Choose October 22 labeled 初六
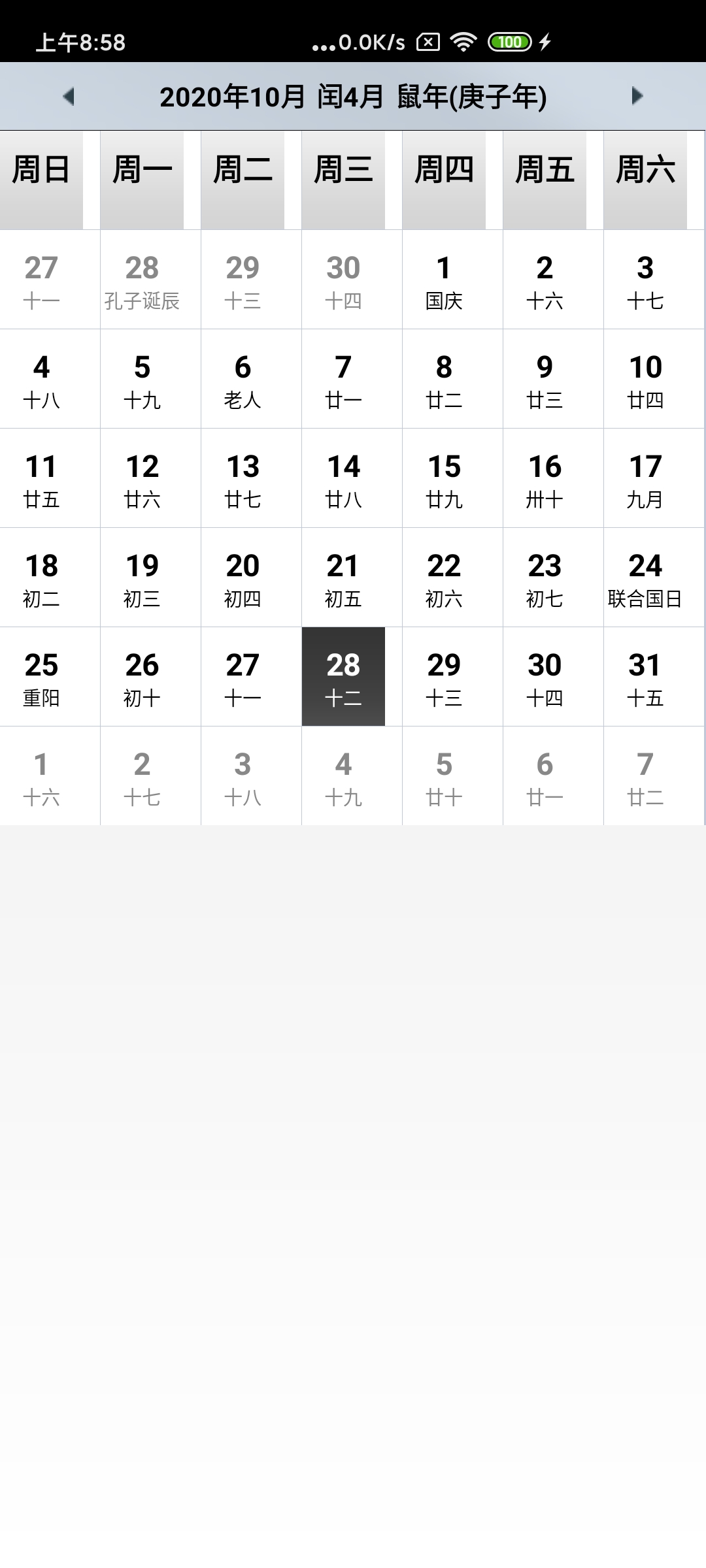Image resolution: width=706 pixels, height=1568 pixels. 444,578
